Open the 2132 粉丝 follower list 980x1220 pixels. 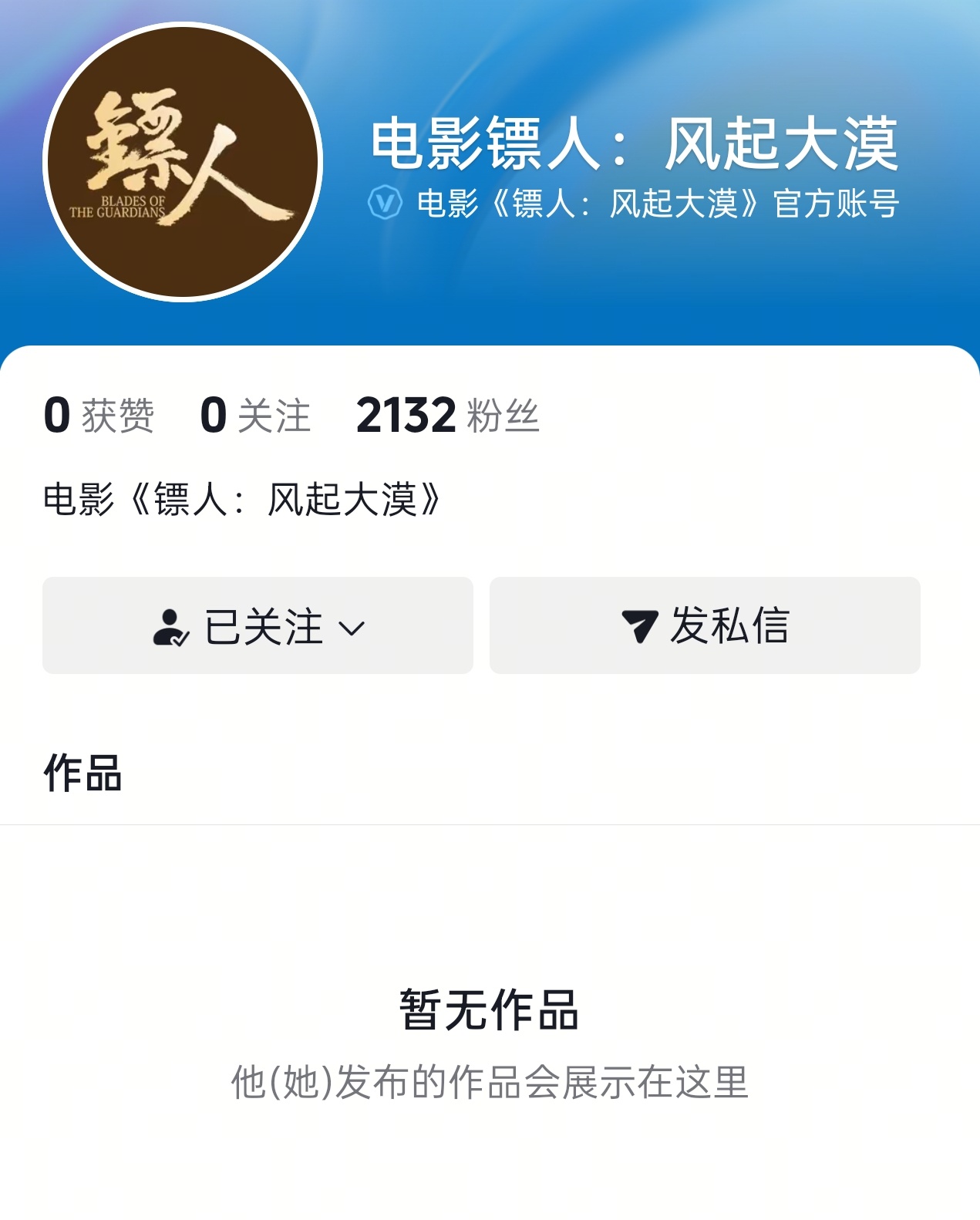[x=447, y=416]
